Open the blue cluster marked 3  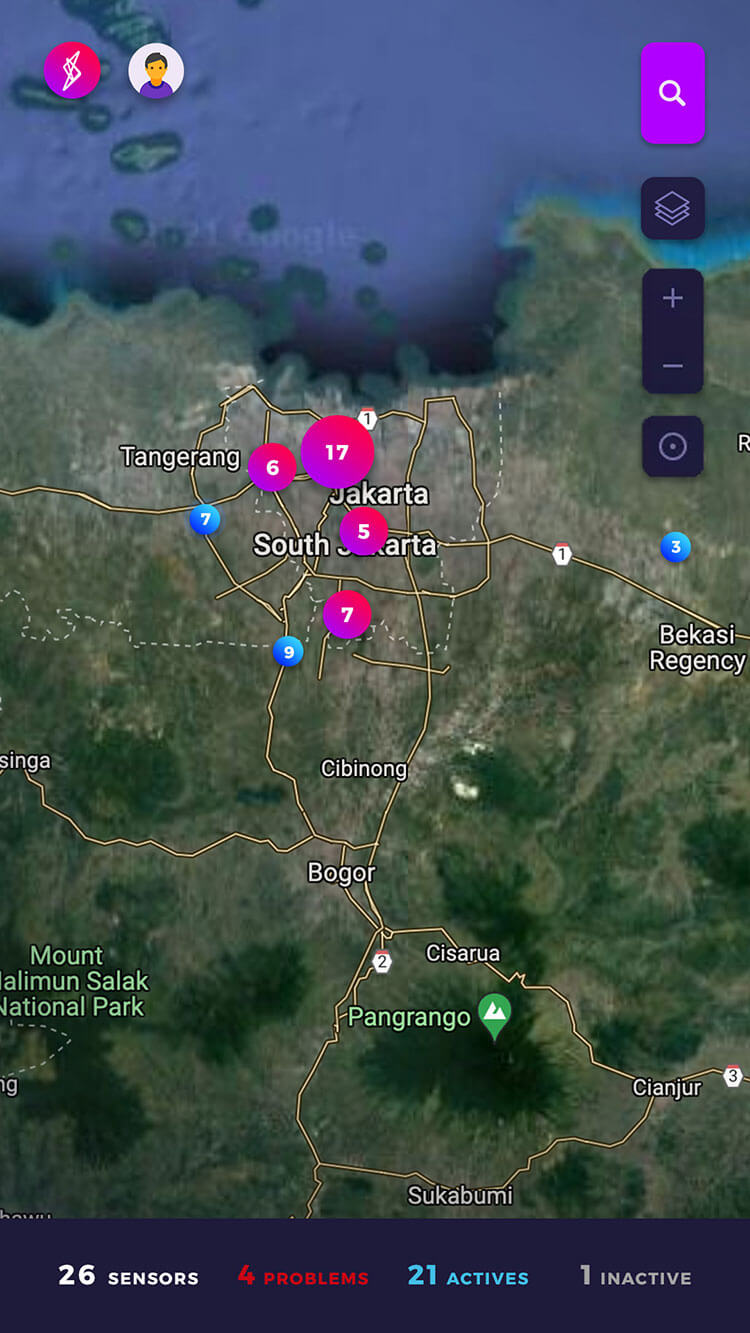[x=676, y=546]
